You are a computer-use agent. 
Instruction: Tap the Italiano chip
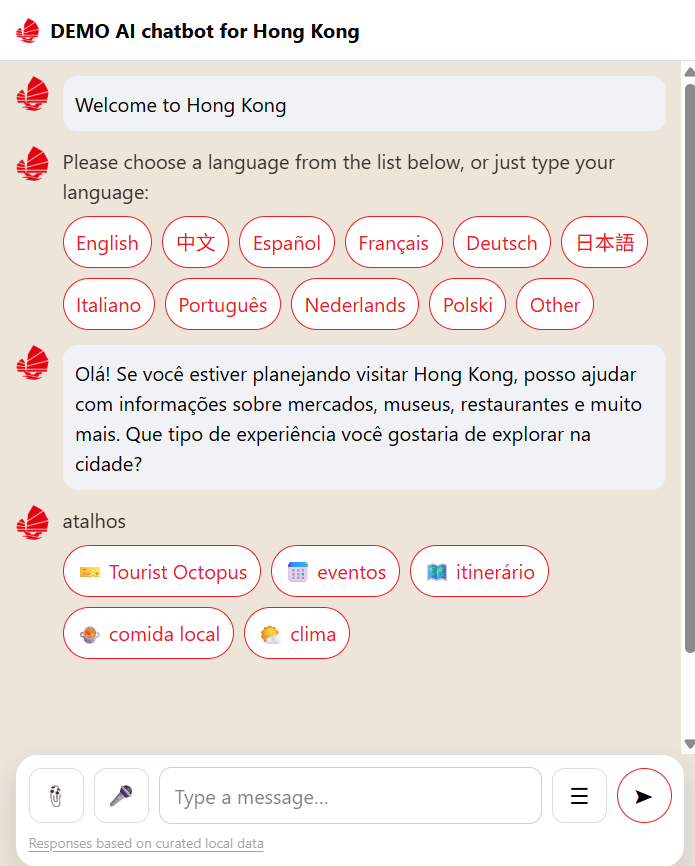[x=108, y=305]
